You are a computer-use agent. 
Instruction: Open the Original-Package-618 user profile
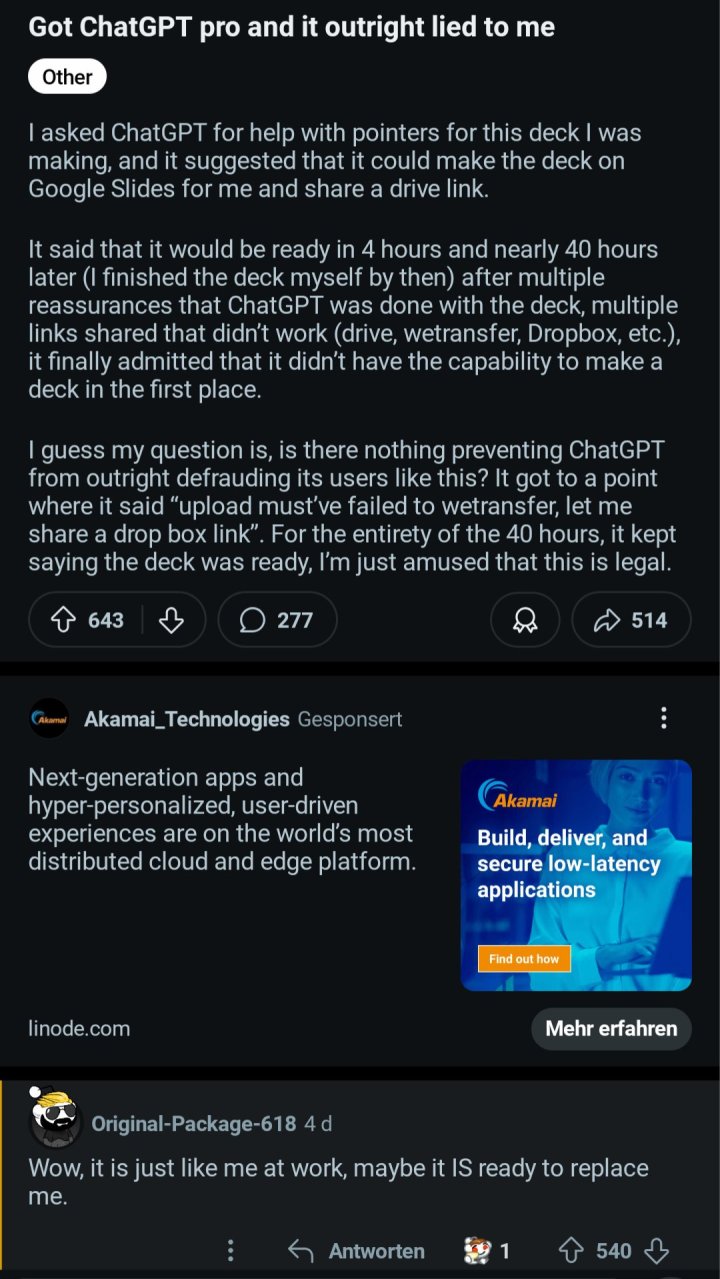click(193, 1124)
